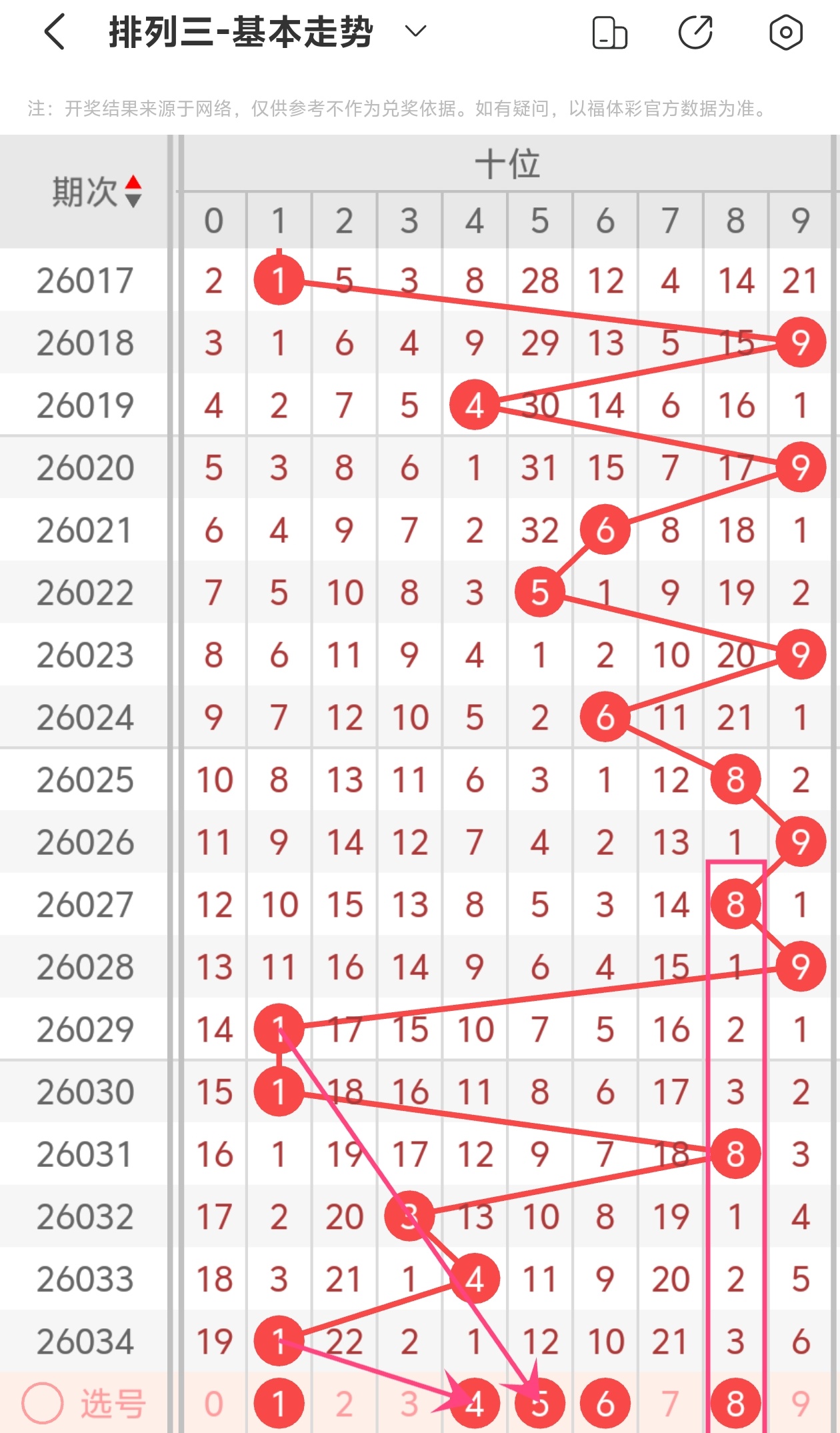
Task: Select number 3 in the 选号 row
Action: pos(409,1404)
